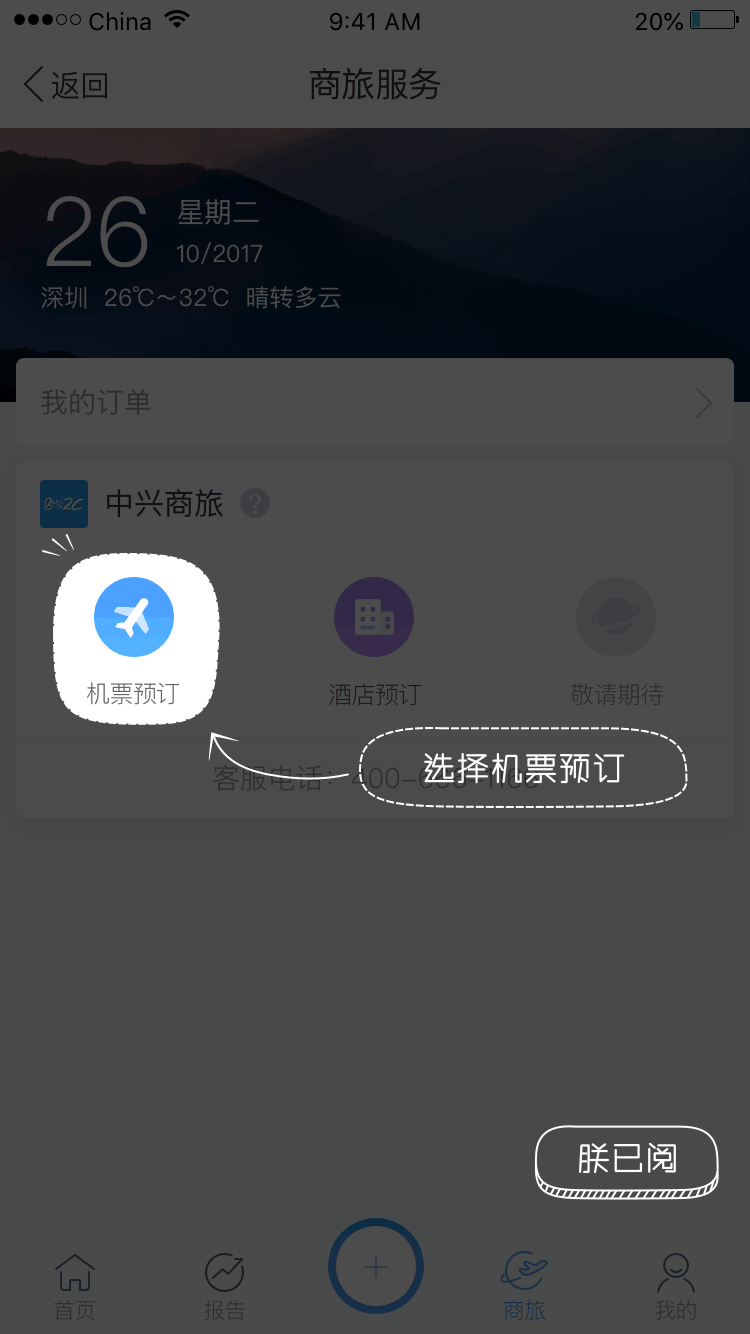Select 机票预订 flight booking

tap(134, 637)
